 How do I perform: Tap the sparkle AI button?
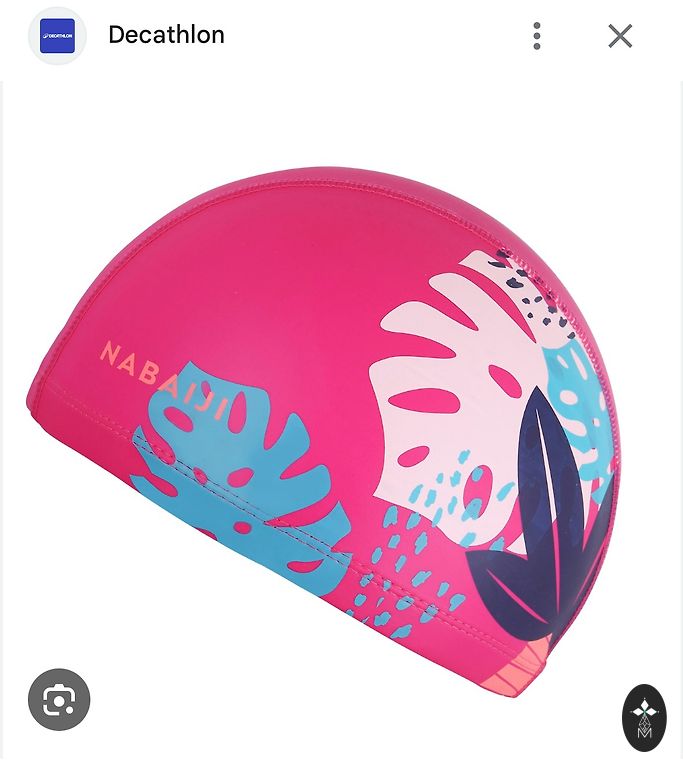pyautogui.click(x=644, y=717)
